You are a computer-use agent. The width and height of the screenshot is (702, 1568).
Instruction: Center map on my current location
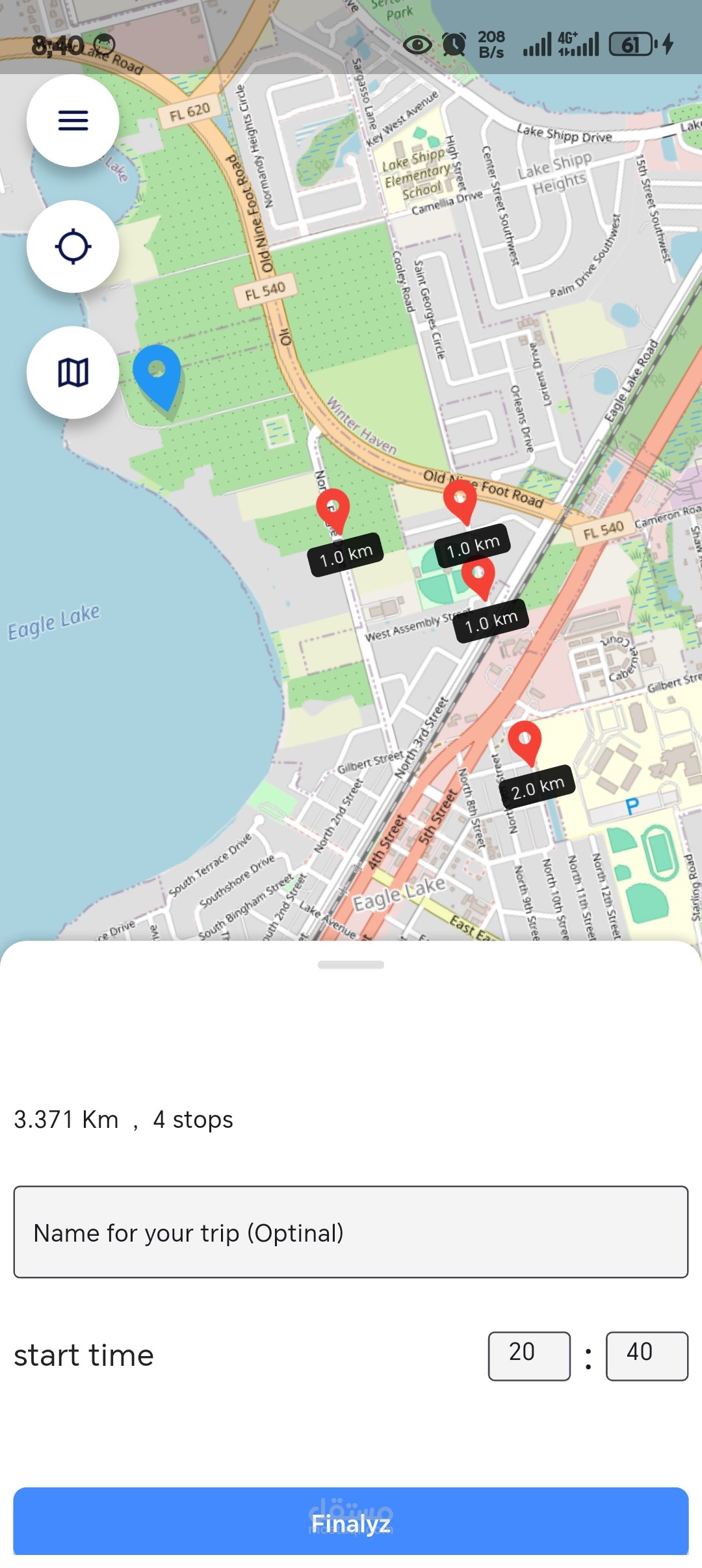(x=73, y=246)
